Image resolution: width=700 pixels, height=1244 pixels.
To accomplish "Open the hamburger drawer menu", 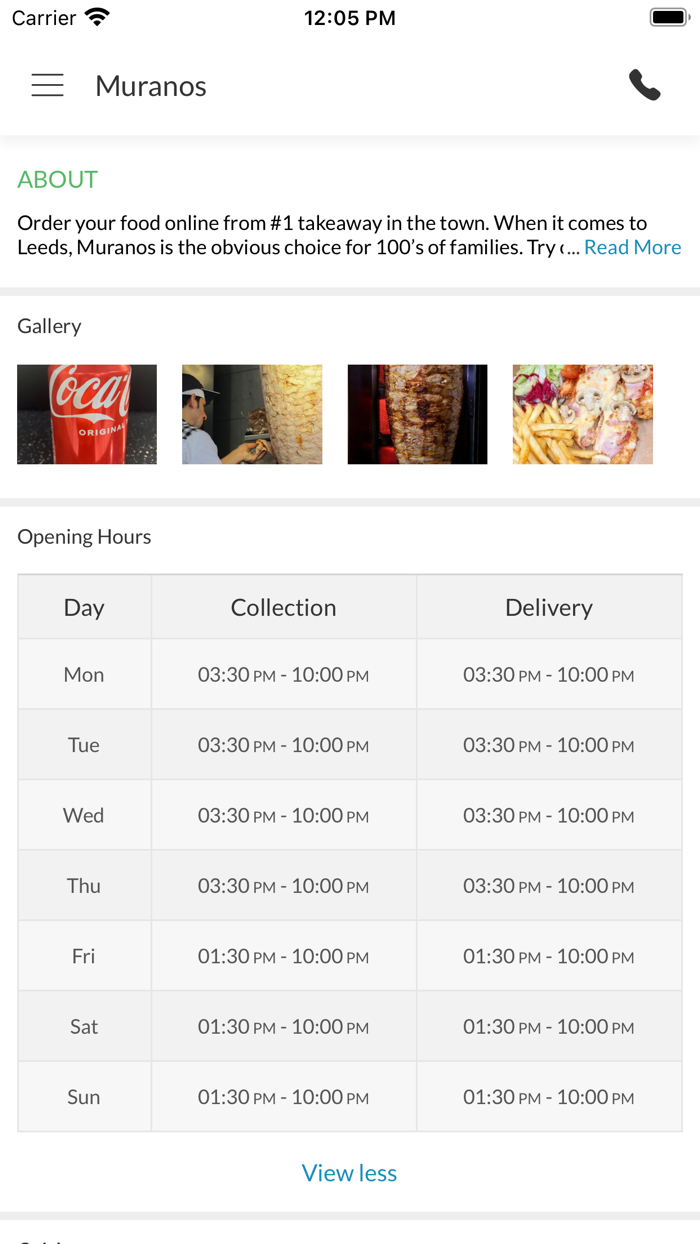I will [x=47, y=86].
